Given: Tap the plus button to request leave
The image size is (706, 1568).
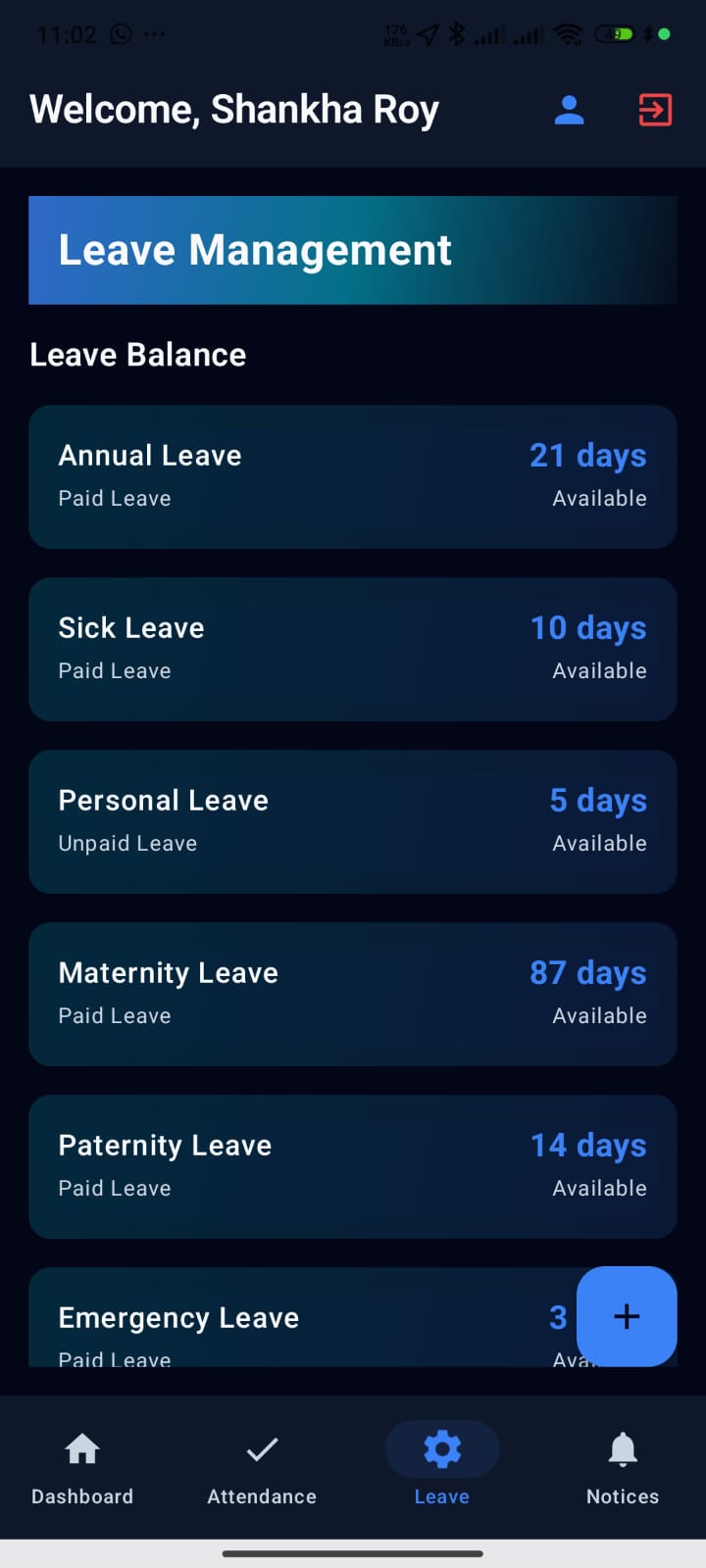Looking at the screenshot, I should click(x=627, y=1317).
